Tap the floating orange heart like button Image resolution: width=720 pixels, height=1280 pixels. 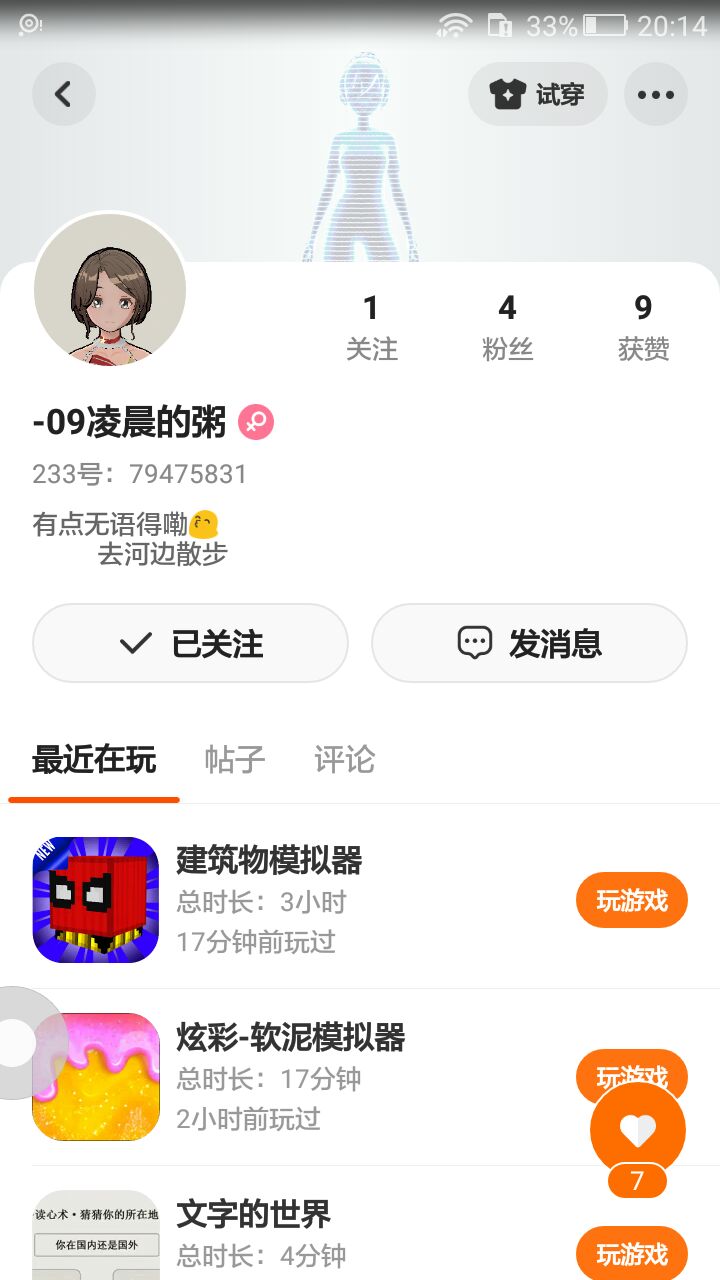click(637, 1130)
